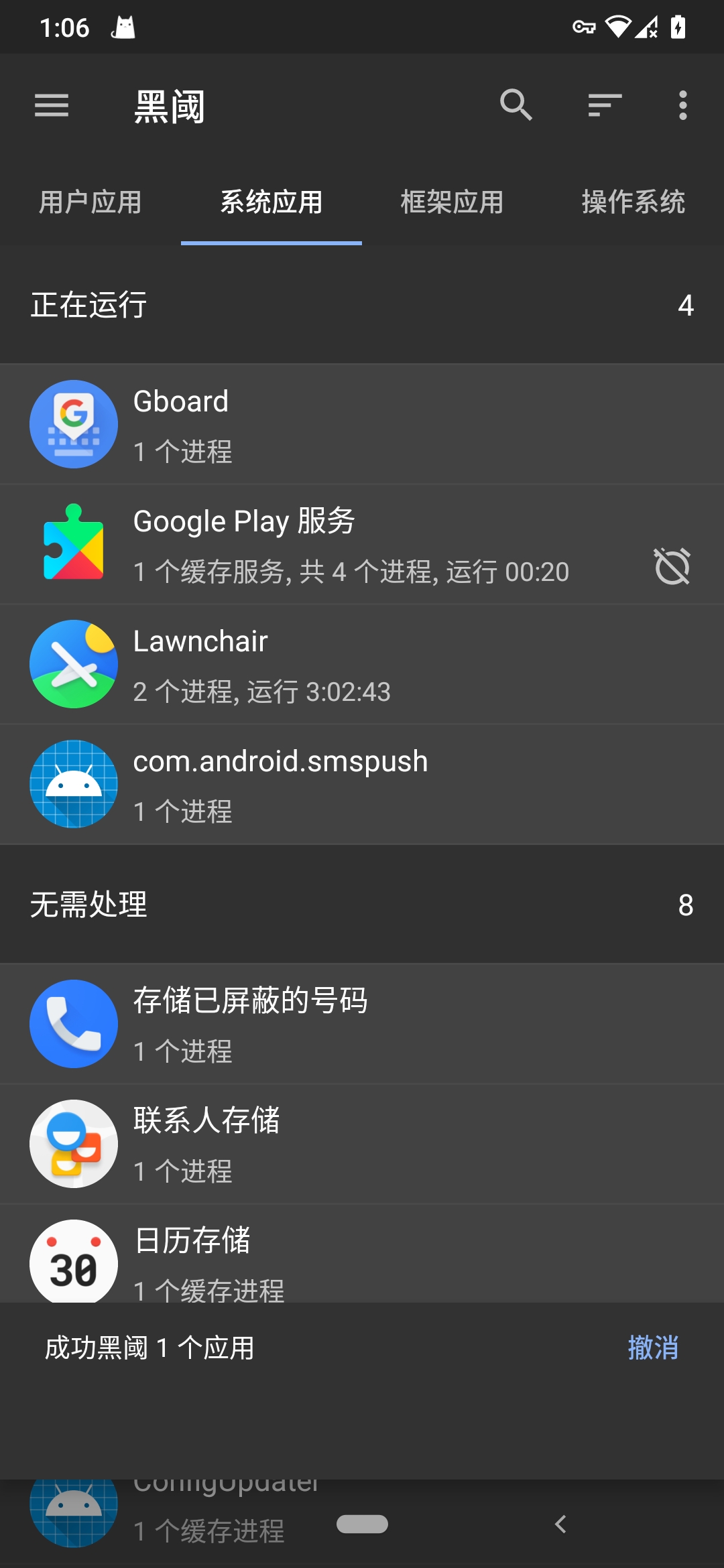Switch to the 框架应用 tab
Viewport: 724px width, 1568px height.
[x=452, y=202]
